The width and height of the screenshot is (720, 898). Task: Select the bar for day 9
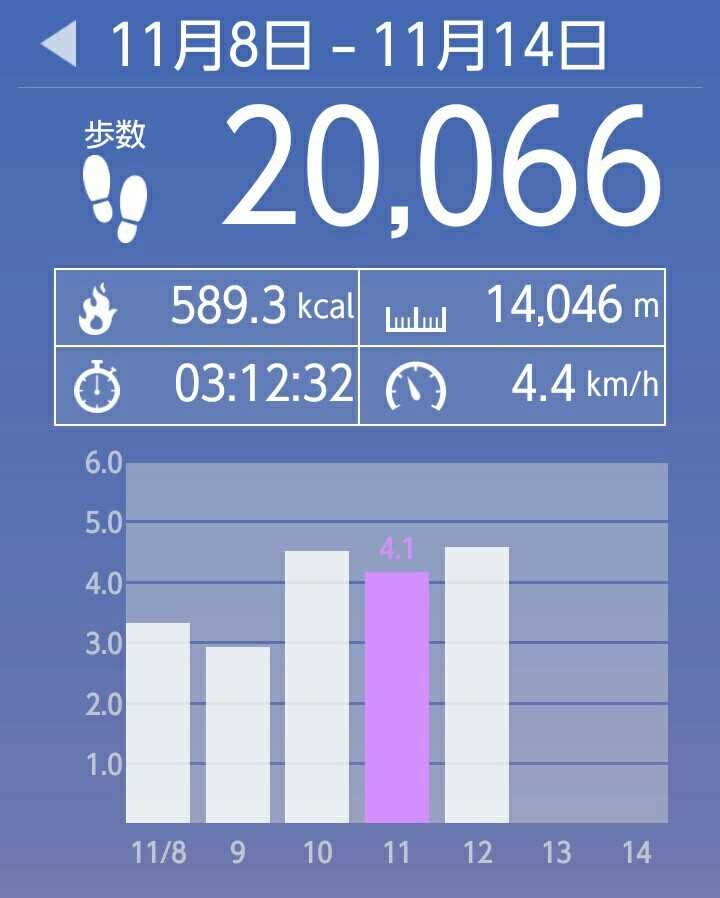click(x=237, y=734)
